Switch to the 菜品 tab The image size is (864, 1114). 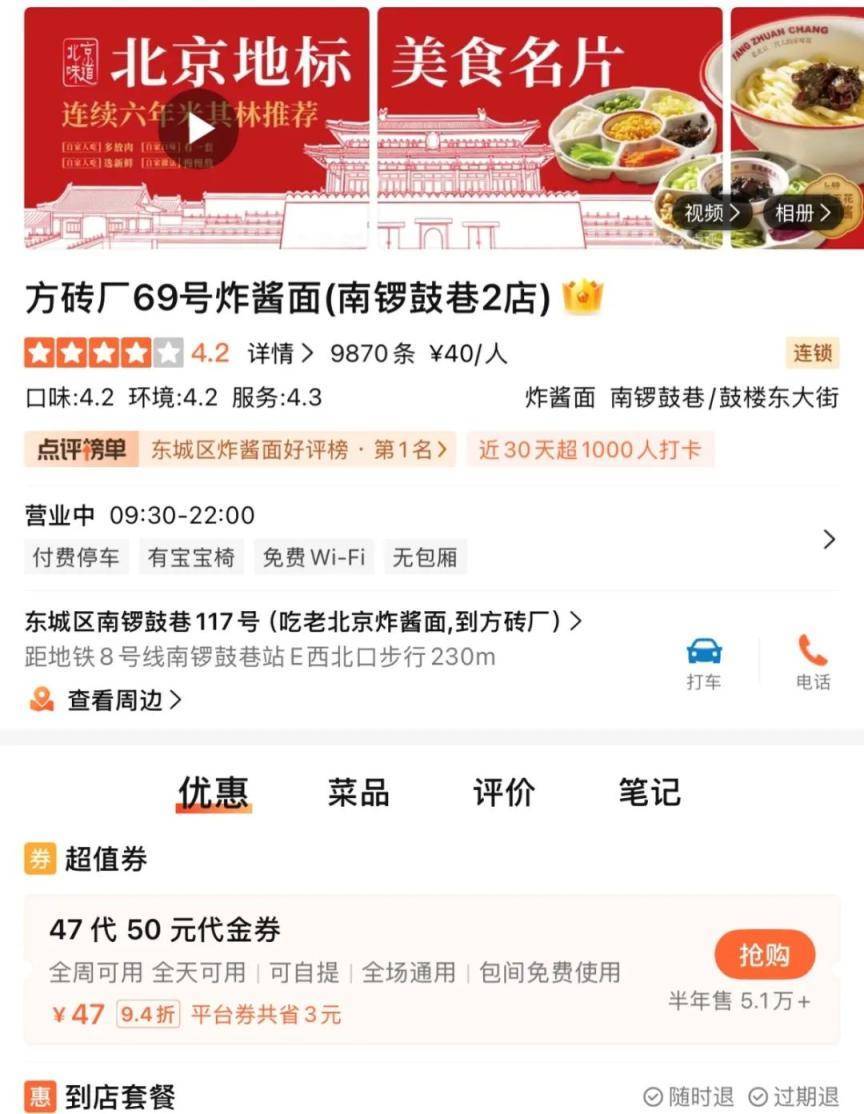tap(358, 792)
